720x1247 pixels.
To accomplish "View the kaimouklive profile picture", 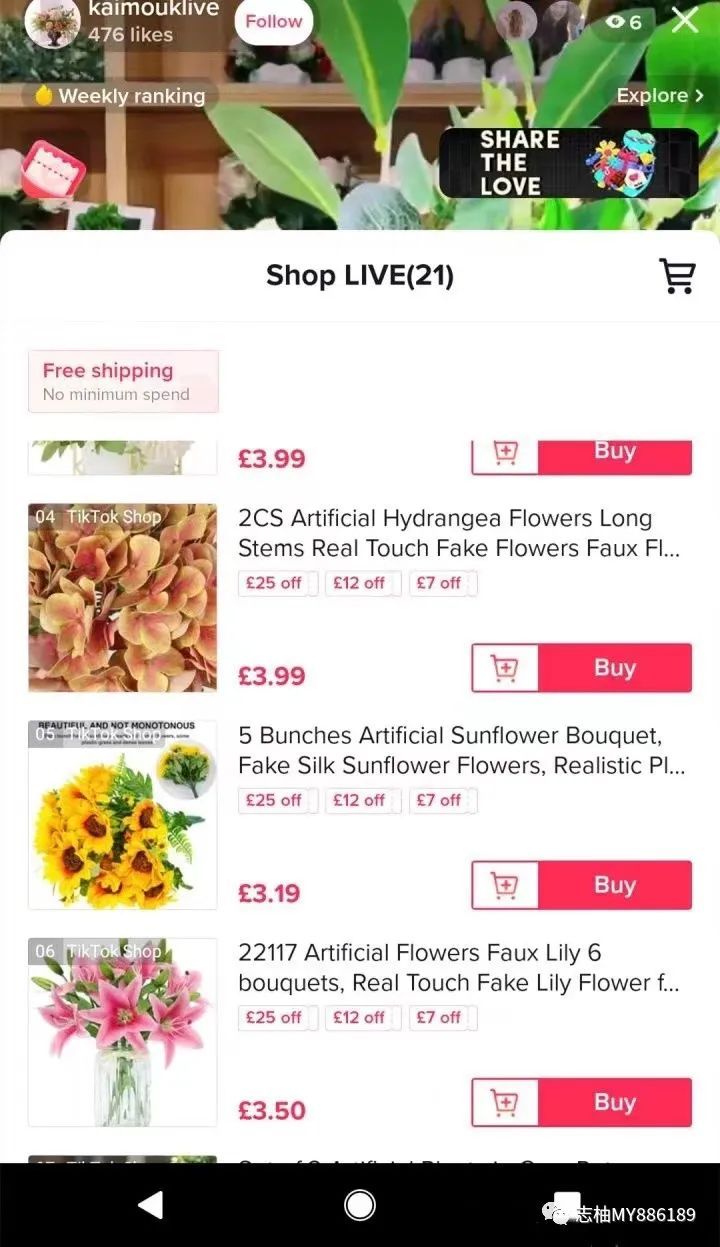I will [x=52, y=22].
